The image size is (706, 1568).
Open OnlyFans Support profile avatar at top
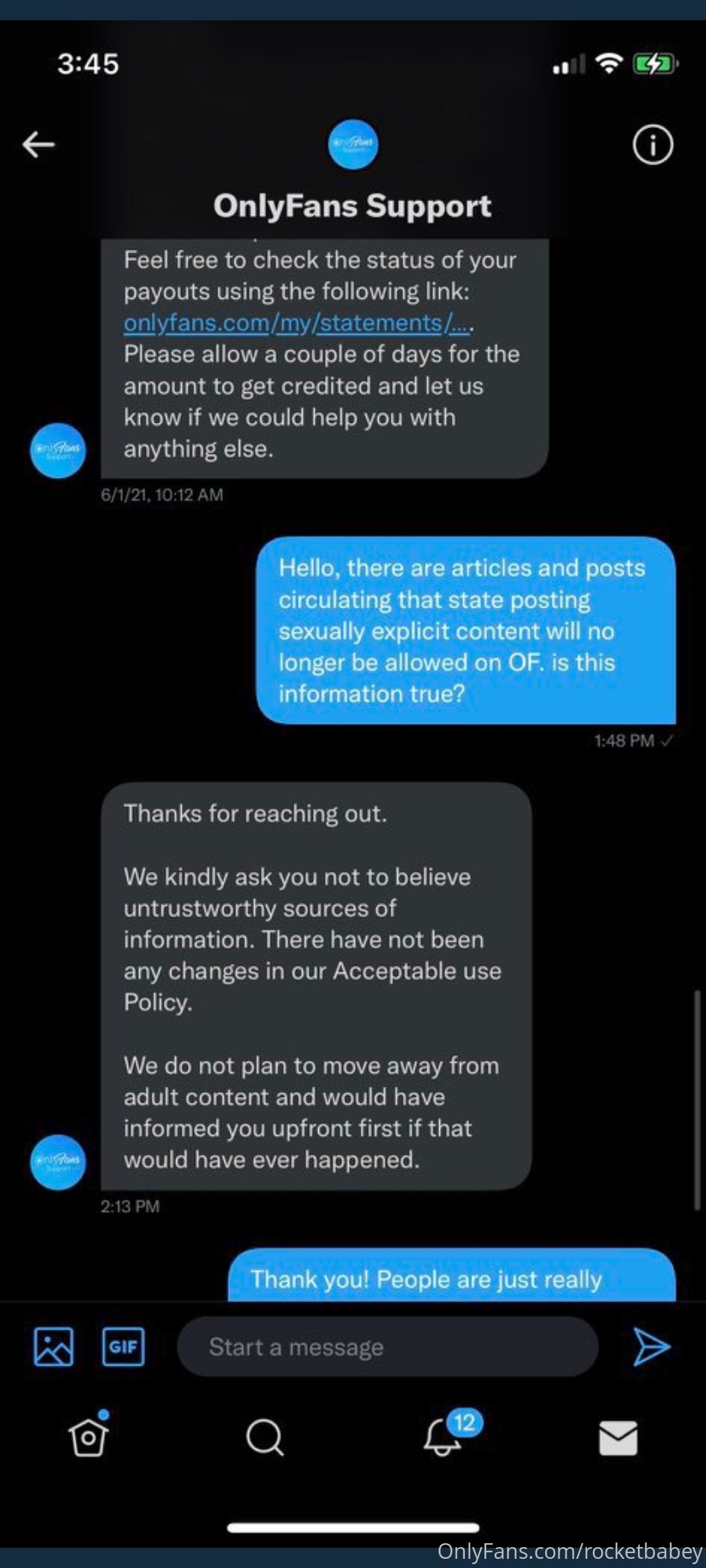coord(353,144)
